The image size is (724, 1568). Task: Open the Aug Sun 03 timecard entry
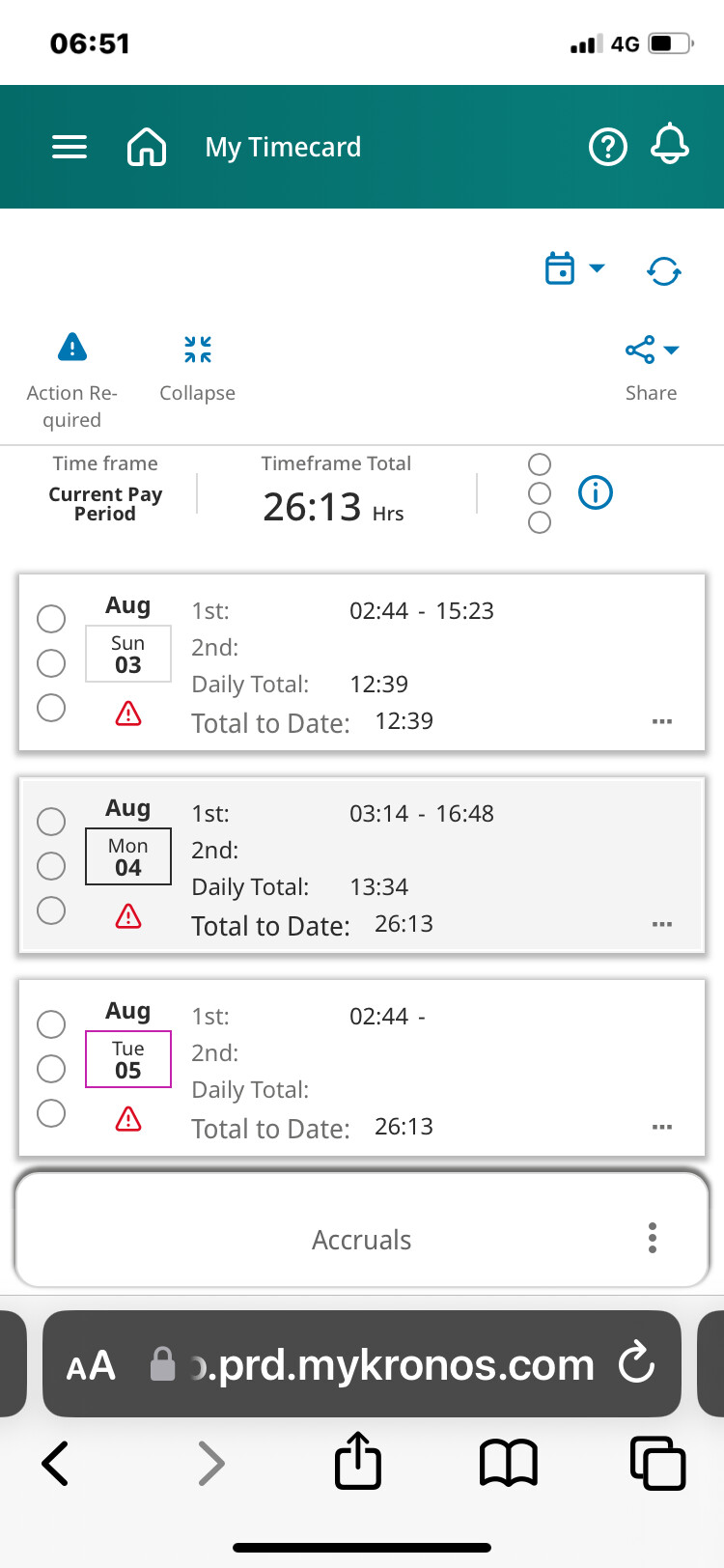(x=362, y=663)
